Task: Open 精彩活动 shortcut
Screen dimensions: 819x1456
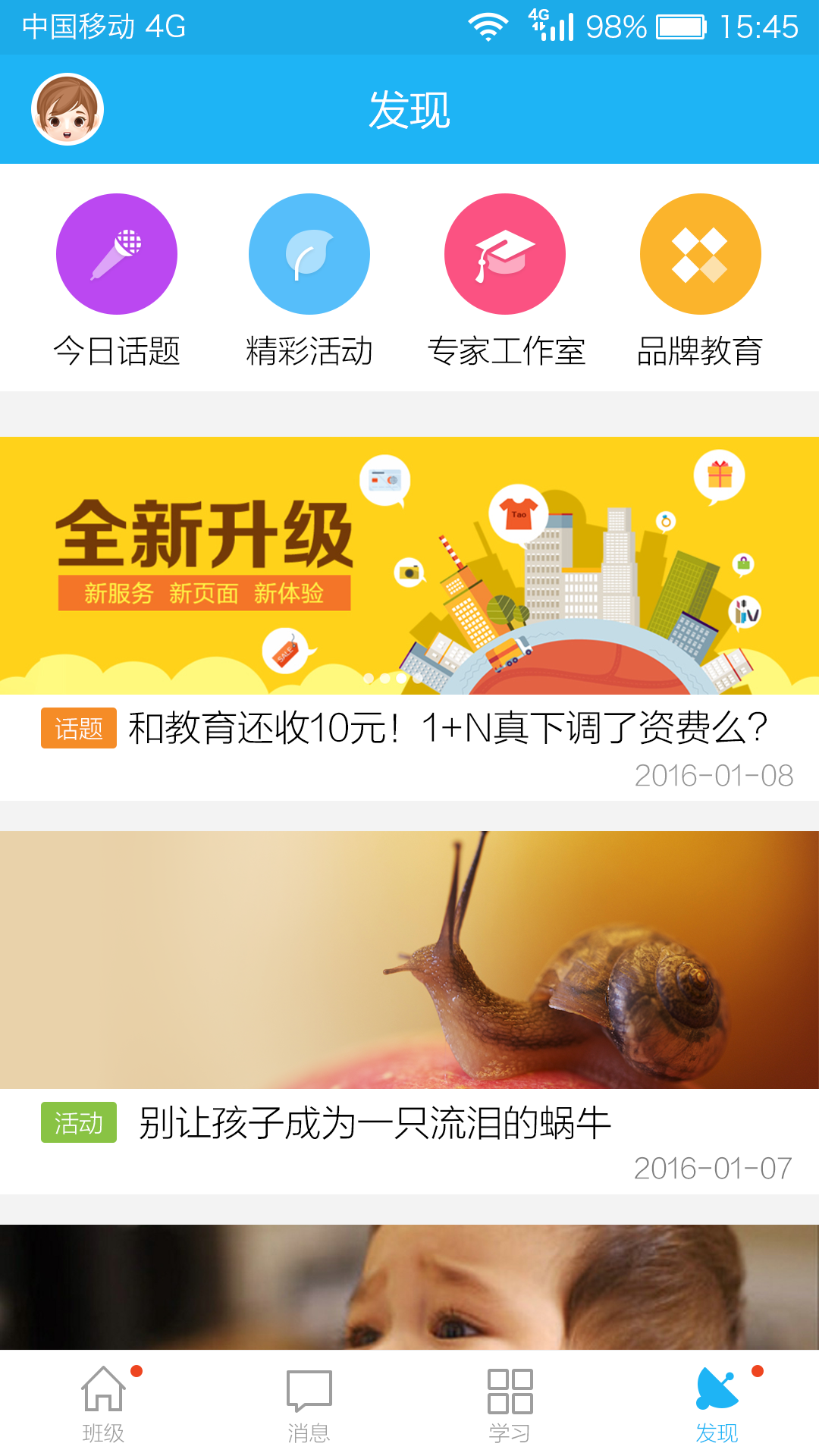Action: tap(309, 255)
